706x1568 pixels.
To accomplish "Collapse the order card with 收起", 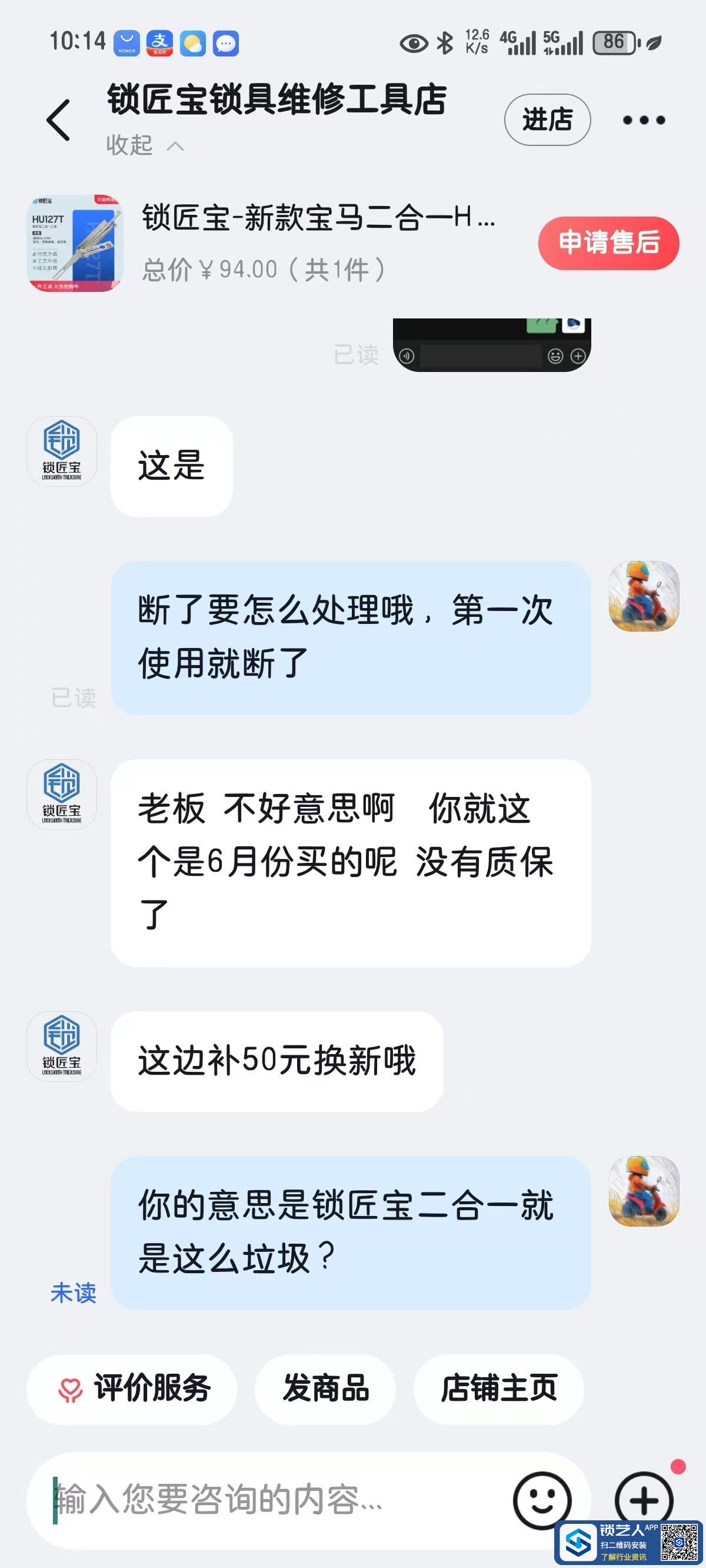I will click(x=144, y=145).
